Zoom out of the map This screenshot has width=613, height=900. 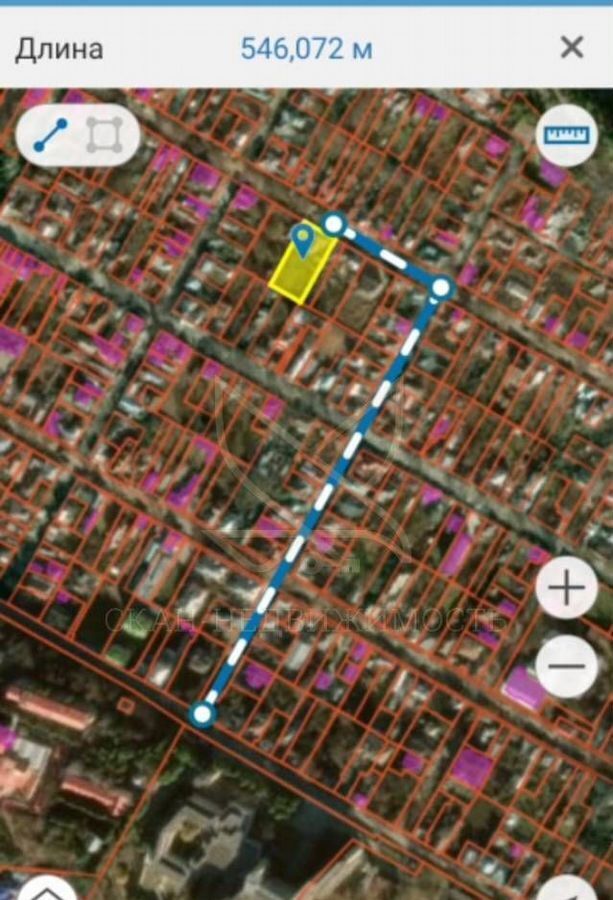pyautogui.click(x=566, y=666)
